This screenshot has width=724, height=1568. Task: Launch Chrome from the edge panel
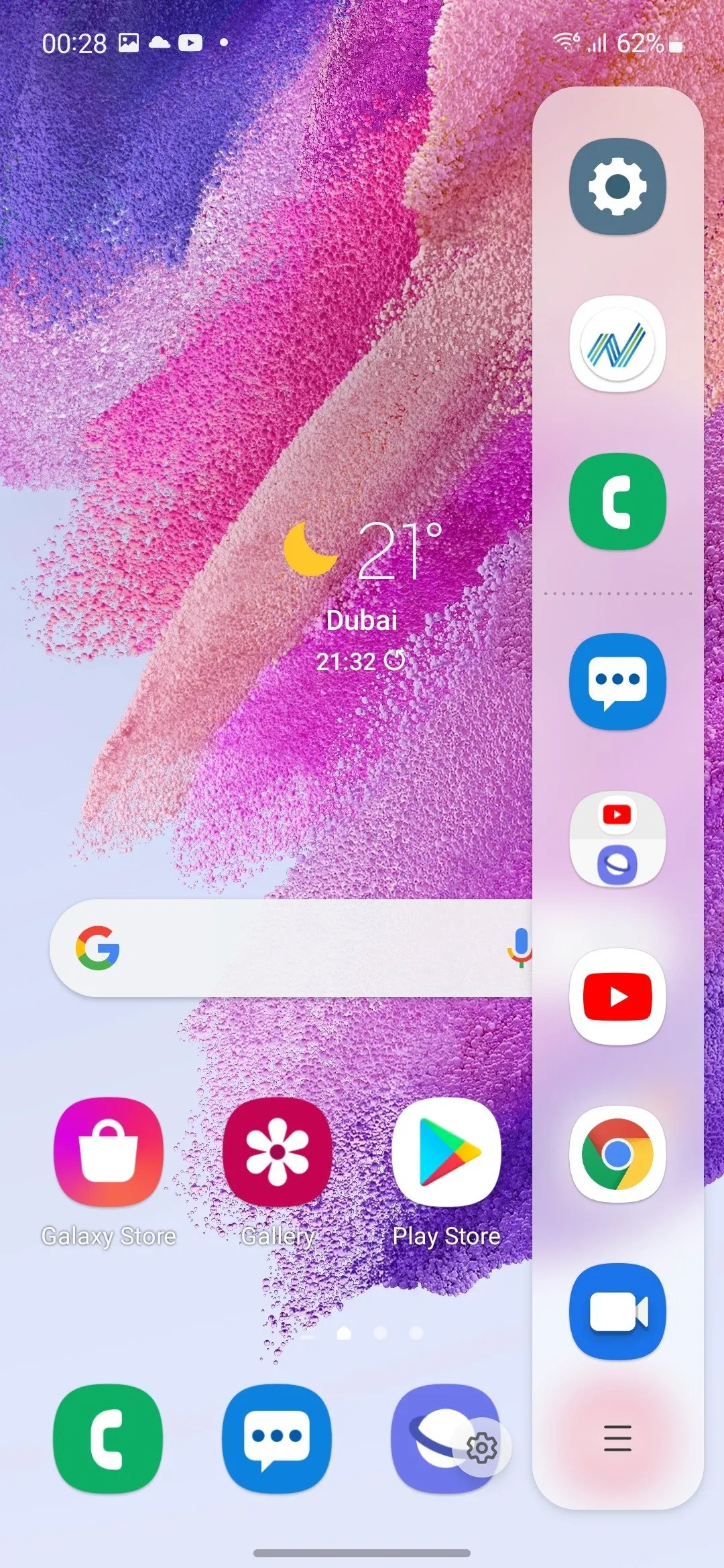coord(617,1154)
